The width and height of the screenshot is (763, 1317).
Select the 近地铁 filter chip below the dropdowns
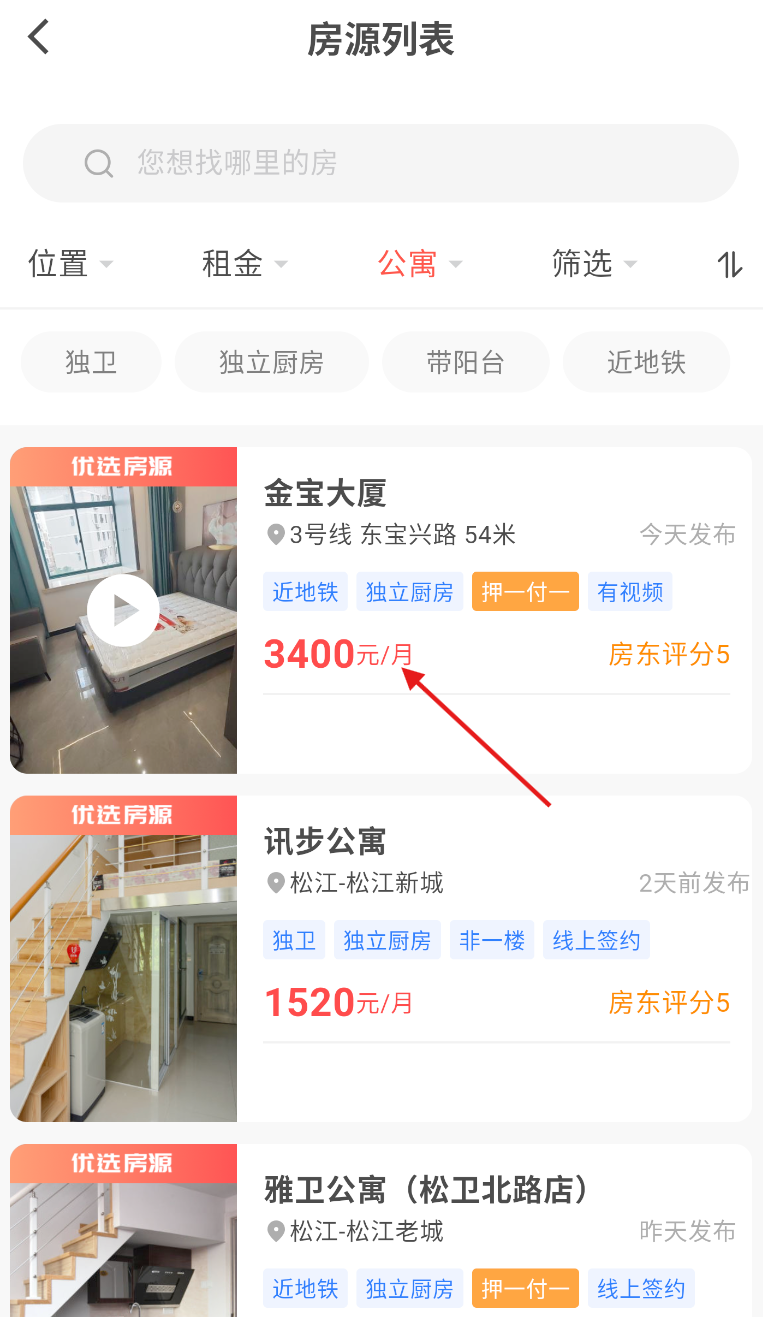[646, 362]
